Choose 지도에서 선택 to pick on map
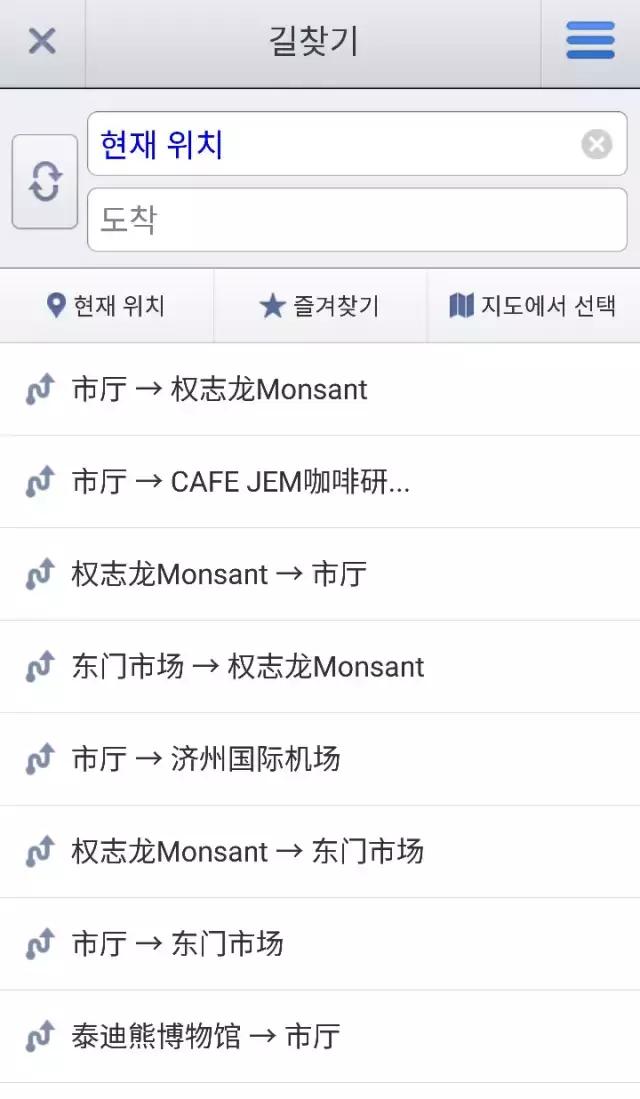 point(533,306)
